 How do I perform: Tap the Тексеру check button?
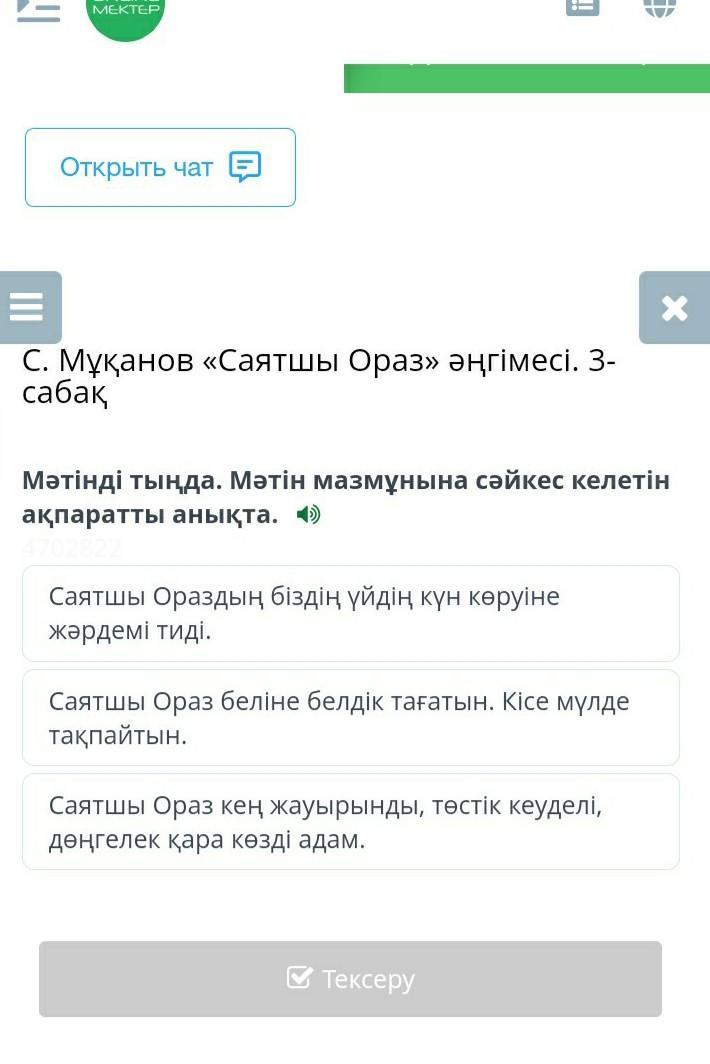[x=350, y=978]
